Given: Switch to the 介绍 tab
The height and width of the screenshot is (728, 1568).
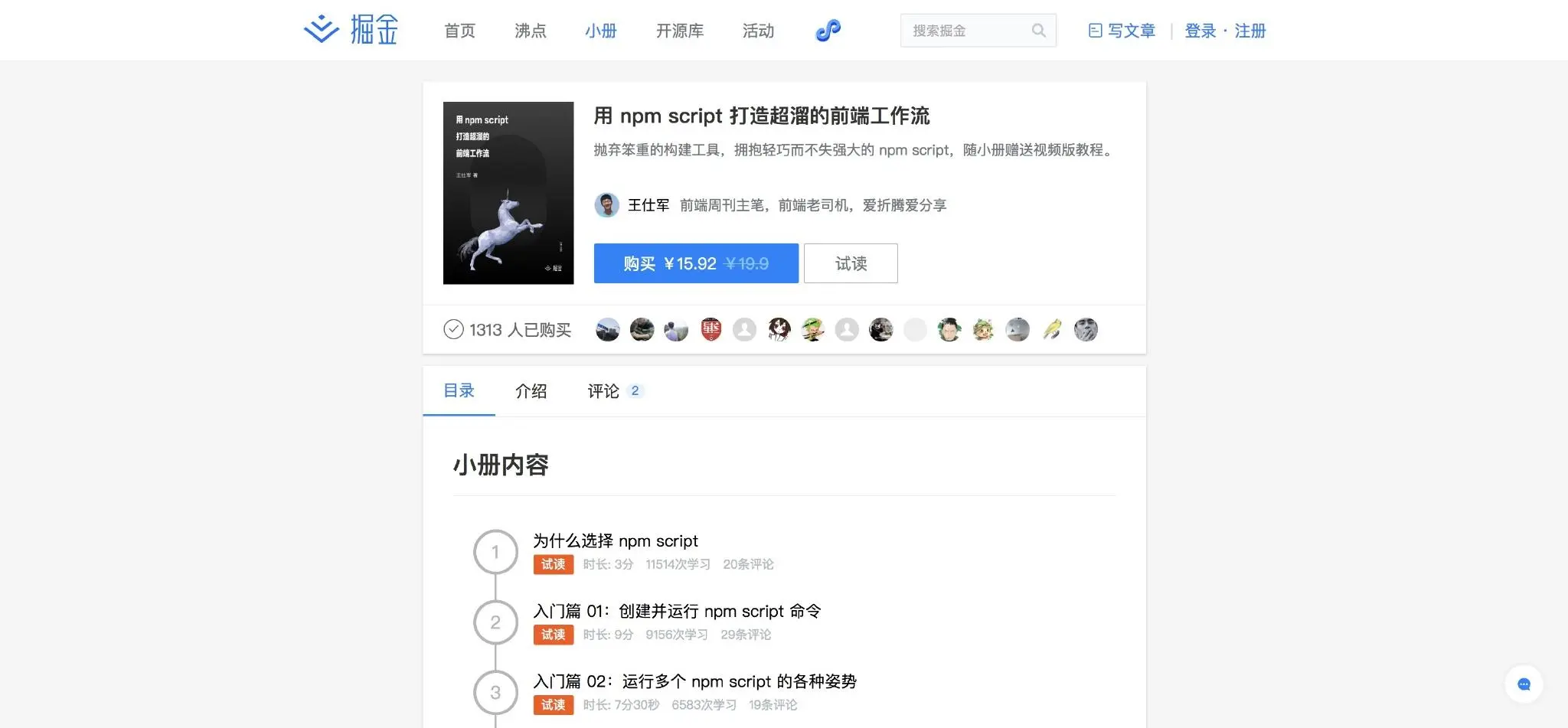Looking at the screenshot, I should [531, 391].
